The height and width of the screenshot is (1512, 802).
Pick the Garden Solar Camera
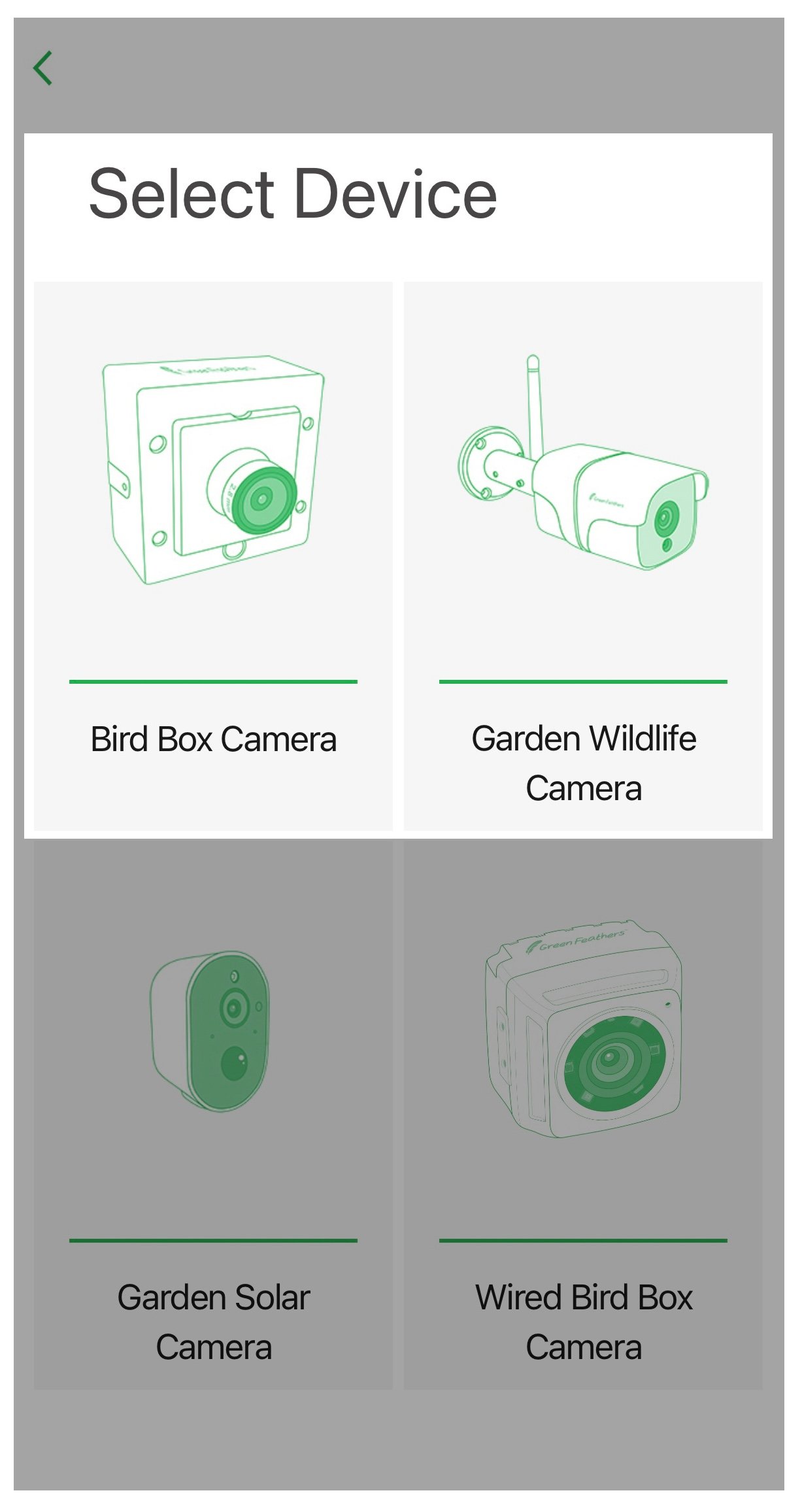pyautogui.click(x=213, y=1115)
